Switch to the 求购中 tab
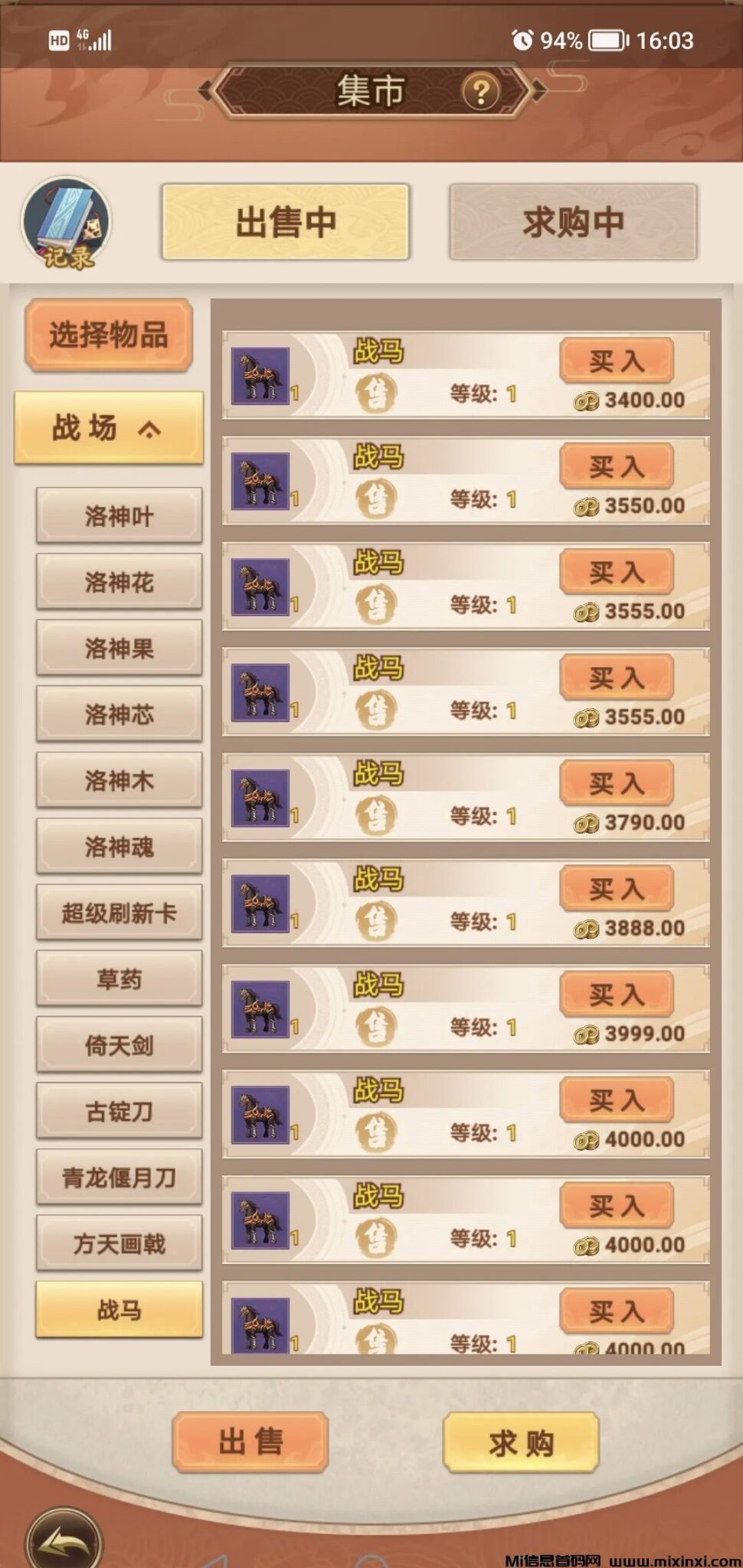The width and height of the screenshot is (743, 1568). pos(574,220)
